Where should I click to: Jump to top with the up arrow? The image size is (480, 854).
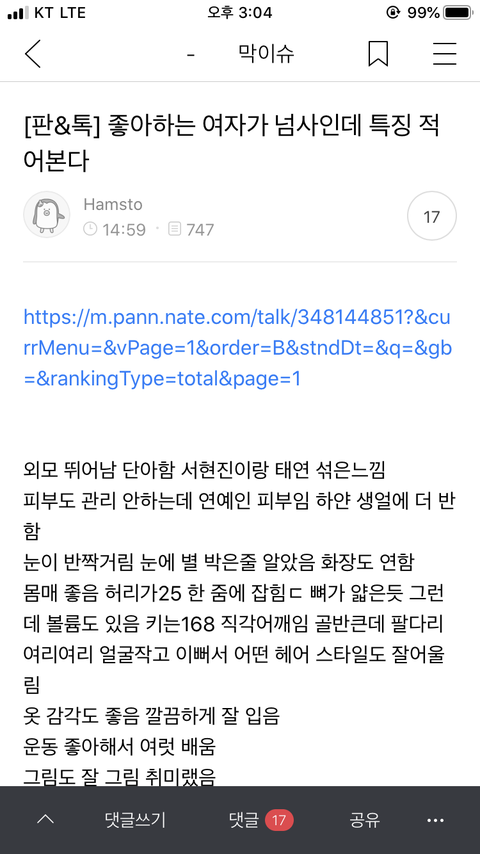(x=46, y=819)
